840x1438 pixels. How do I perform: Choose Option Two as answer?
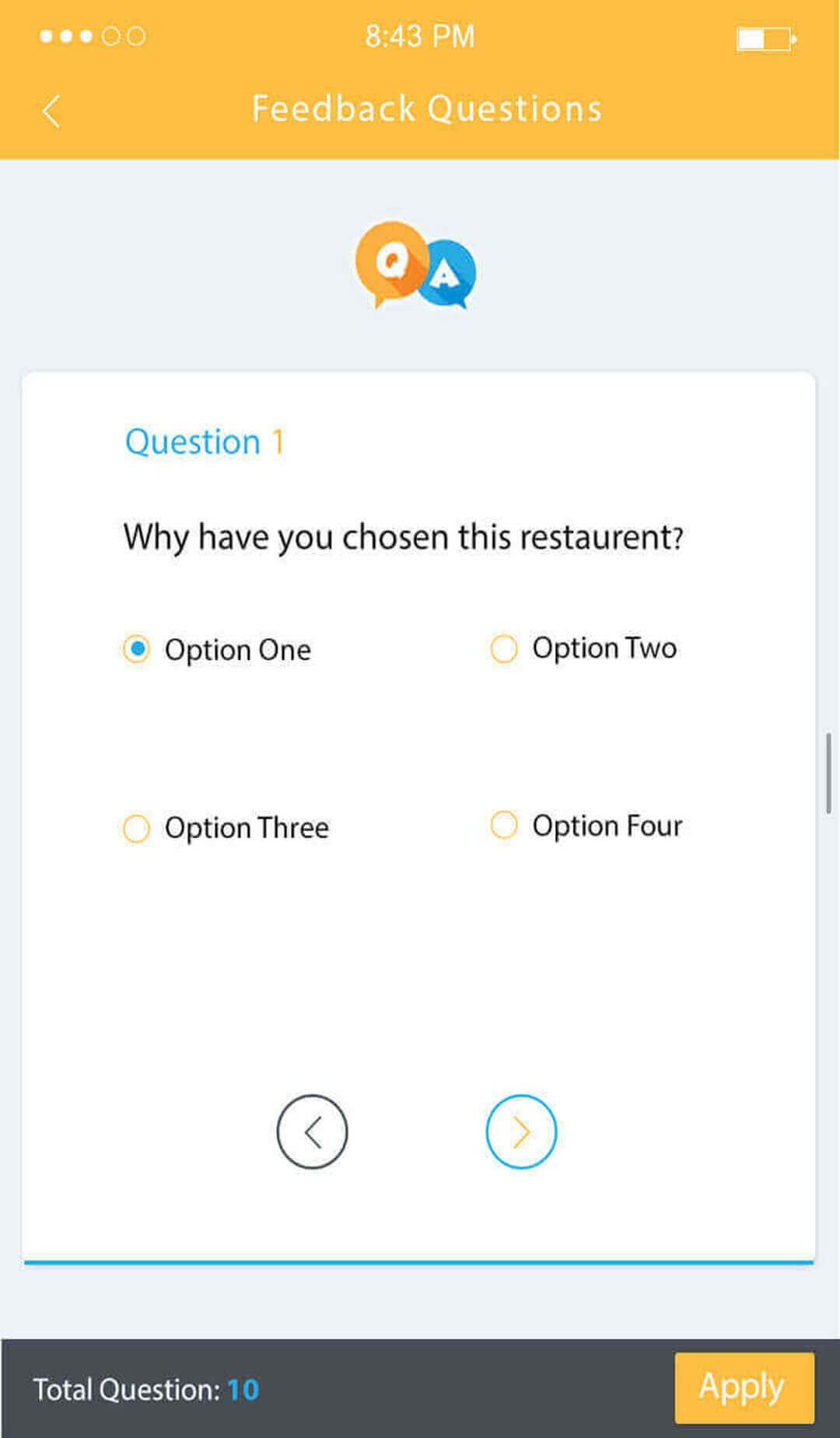pos(504,648)
